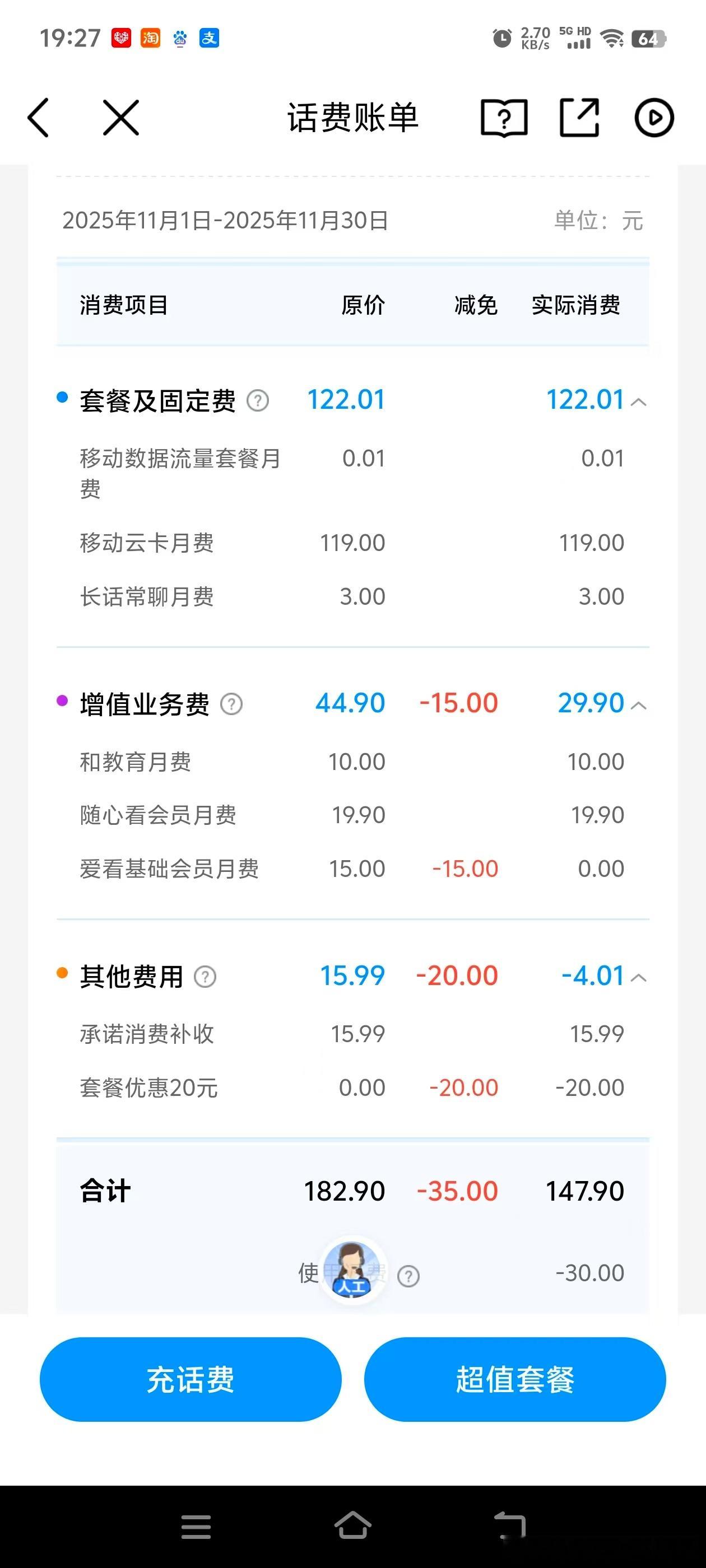Go back using the top-left arrow
Image resolution: width=706 pixels, height=1568 pixels.
click(38, 118)
